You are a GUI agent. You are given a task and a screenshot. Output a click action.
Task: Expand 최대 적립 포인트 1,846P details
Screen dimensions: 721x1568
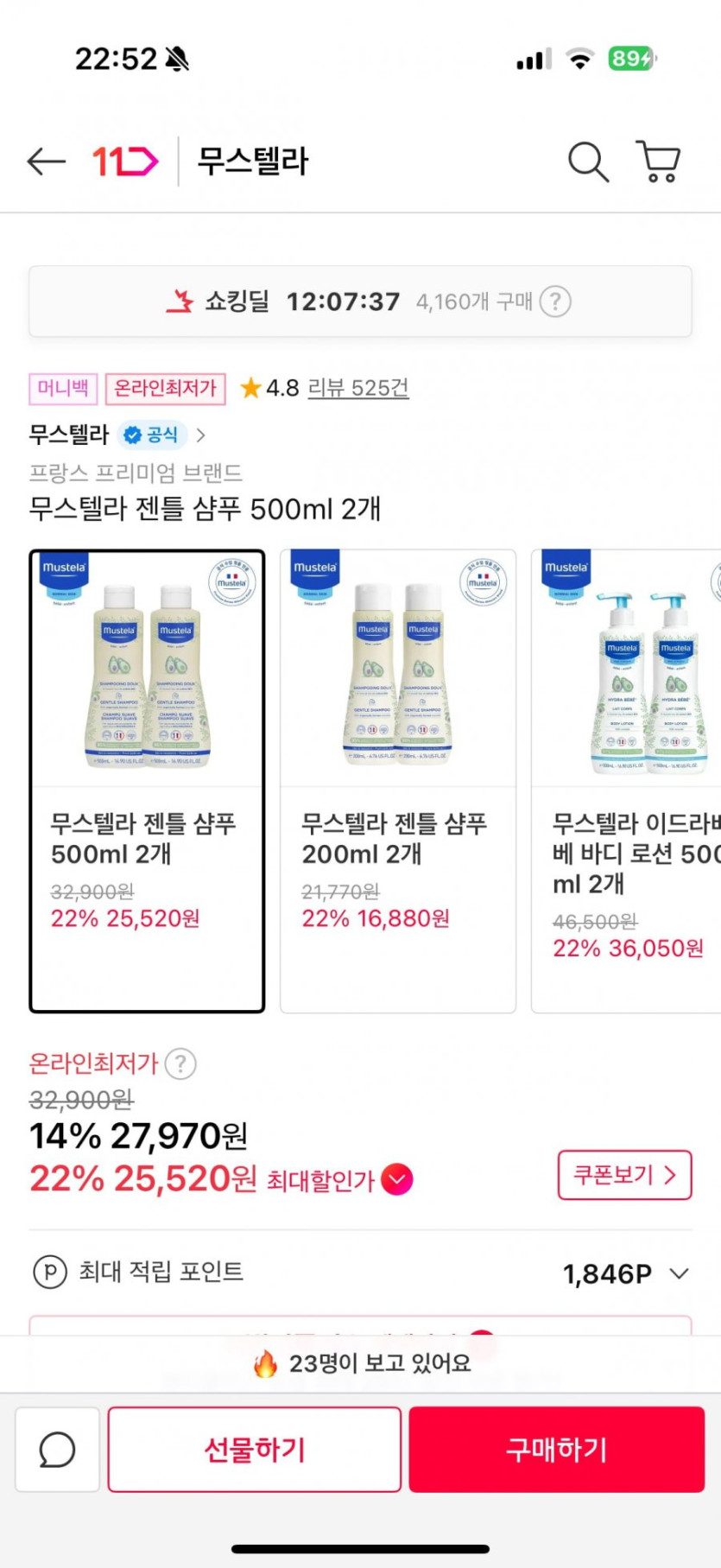(679, 1273)
